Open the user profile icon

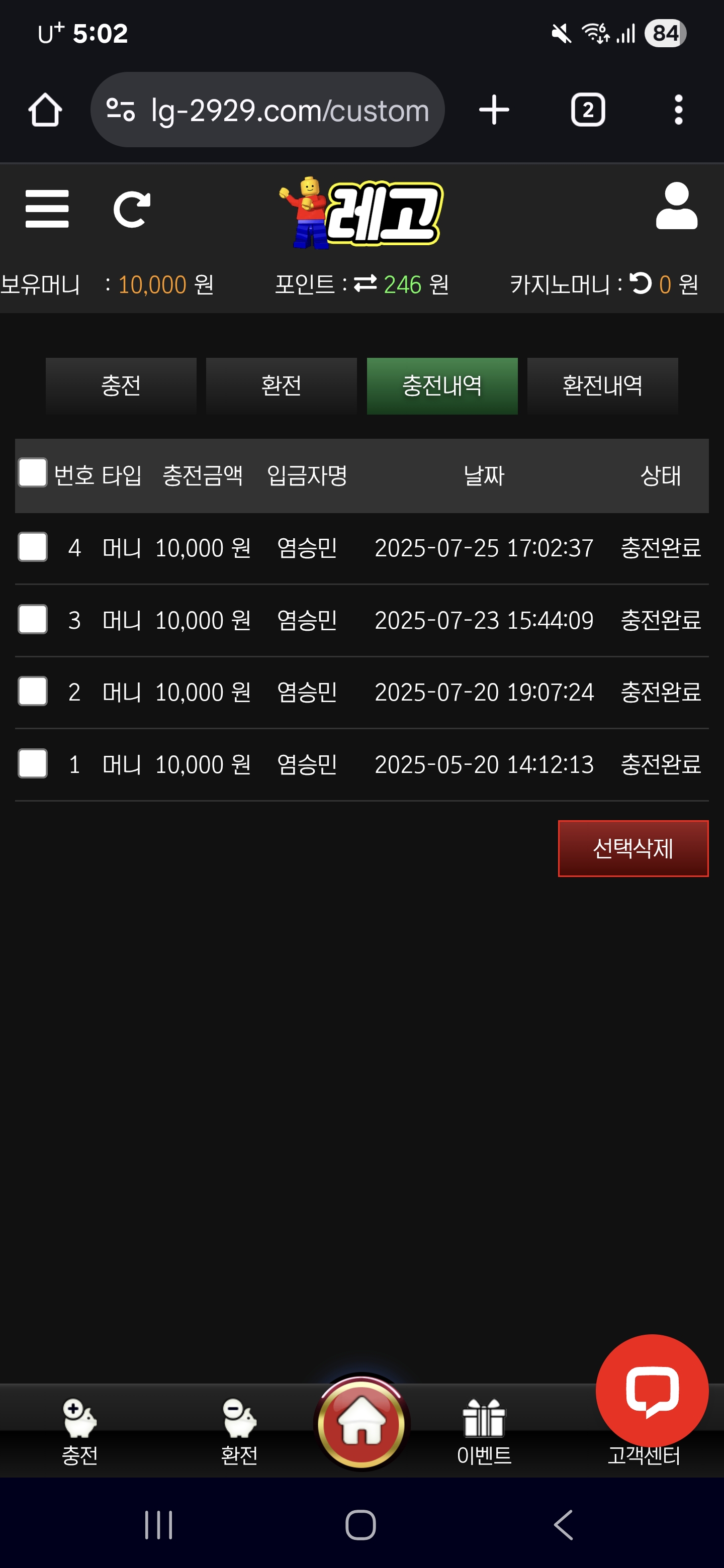pos(676,207)
